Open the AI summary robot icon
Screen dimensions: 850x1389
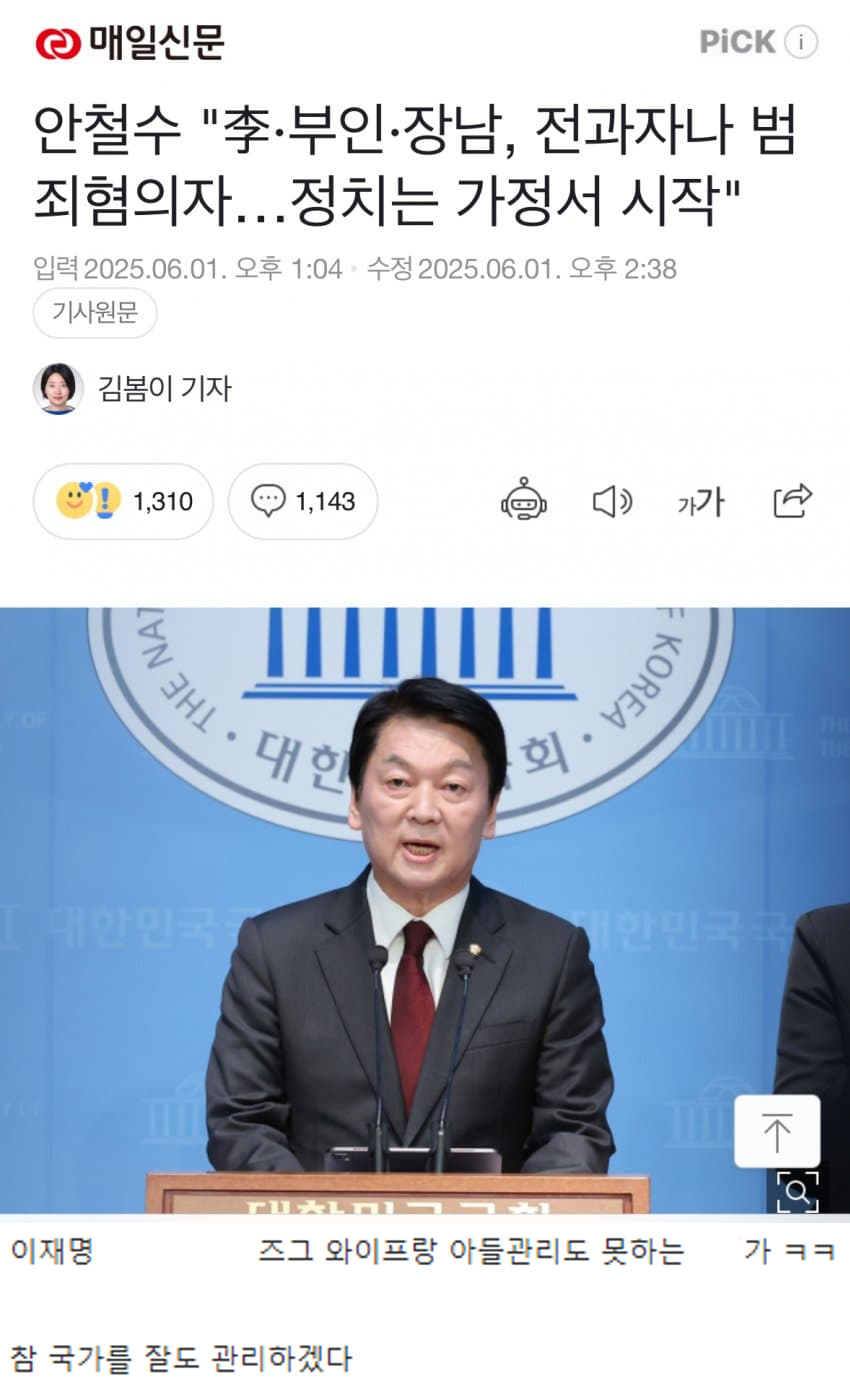pos(524,501)
